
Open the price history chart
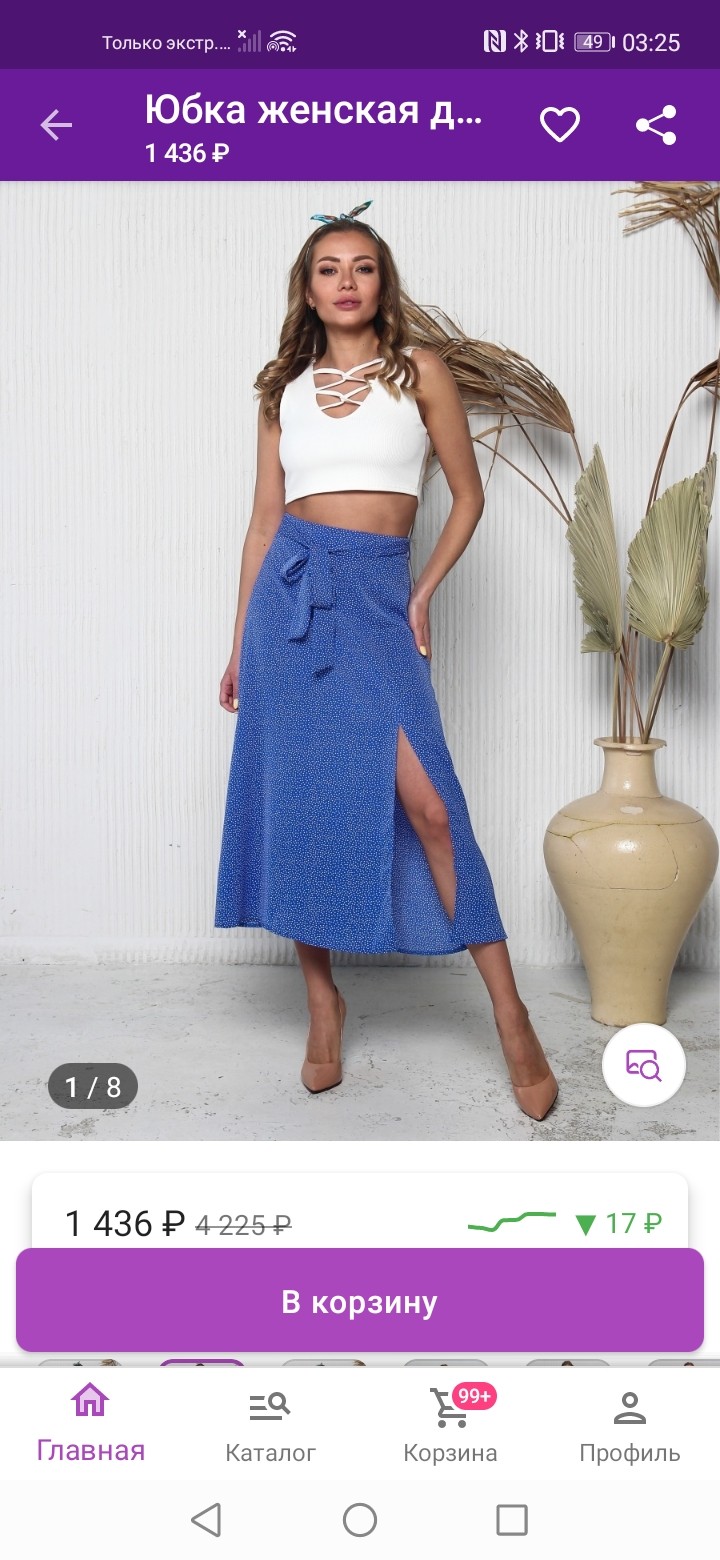[512, 1222]
